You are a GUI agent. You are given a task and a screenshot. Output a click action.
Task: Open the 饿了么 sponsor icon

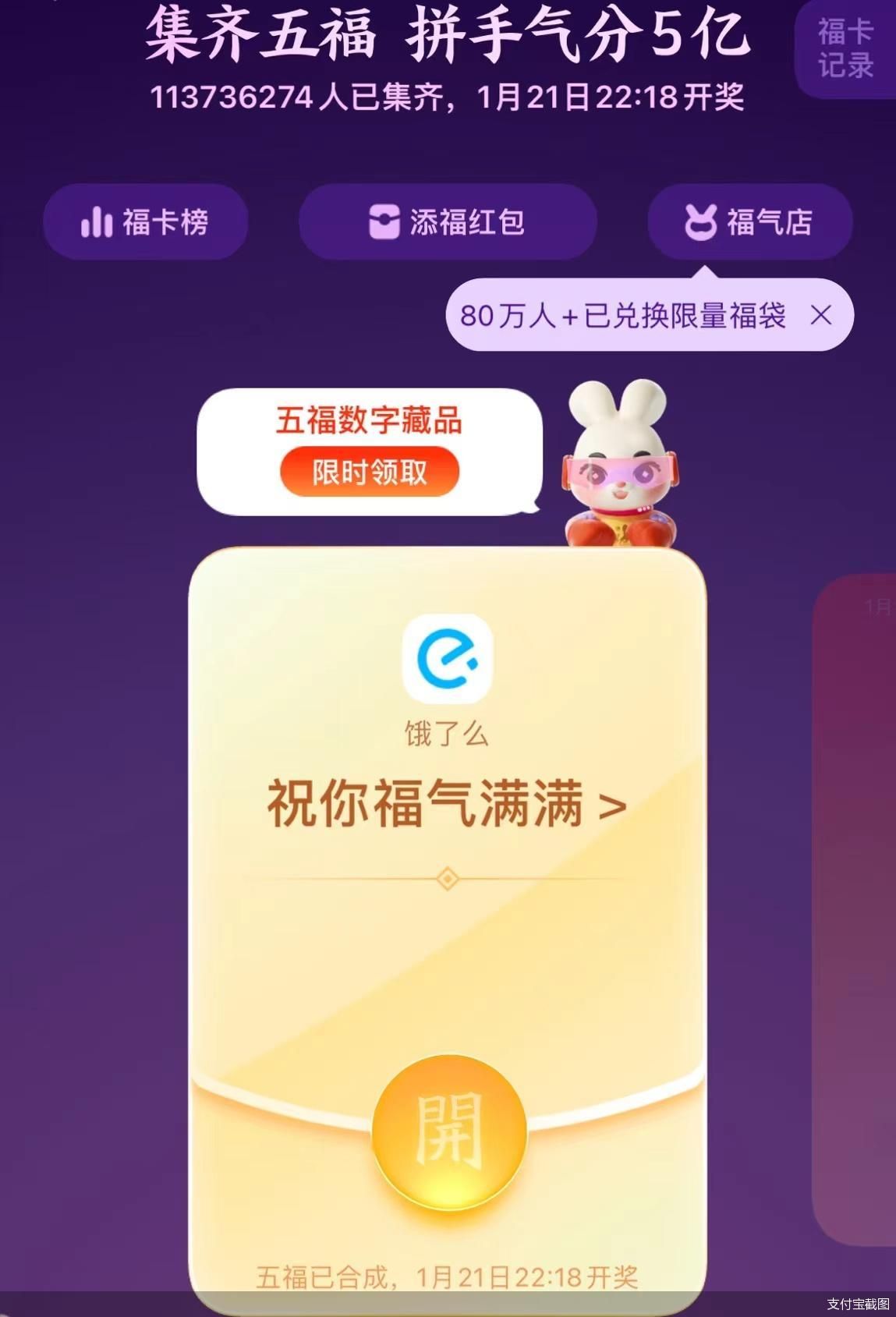tap(447, 659)
